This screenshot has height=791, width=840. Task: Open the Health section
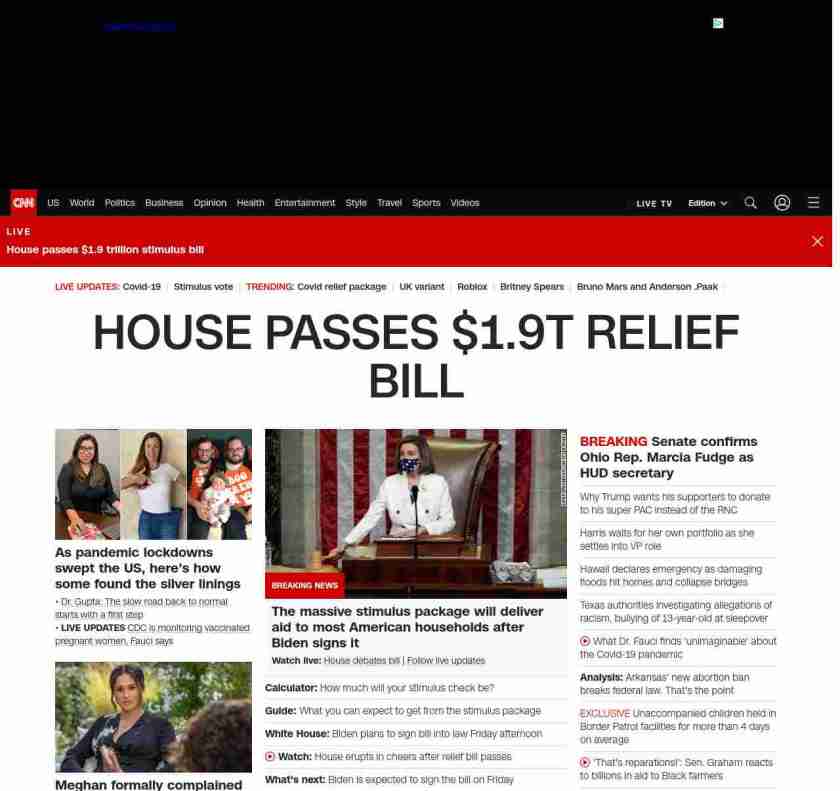point(250,203)
